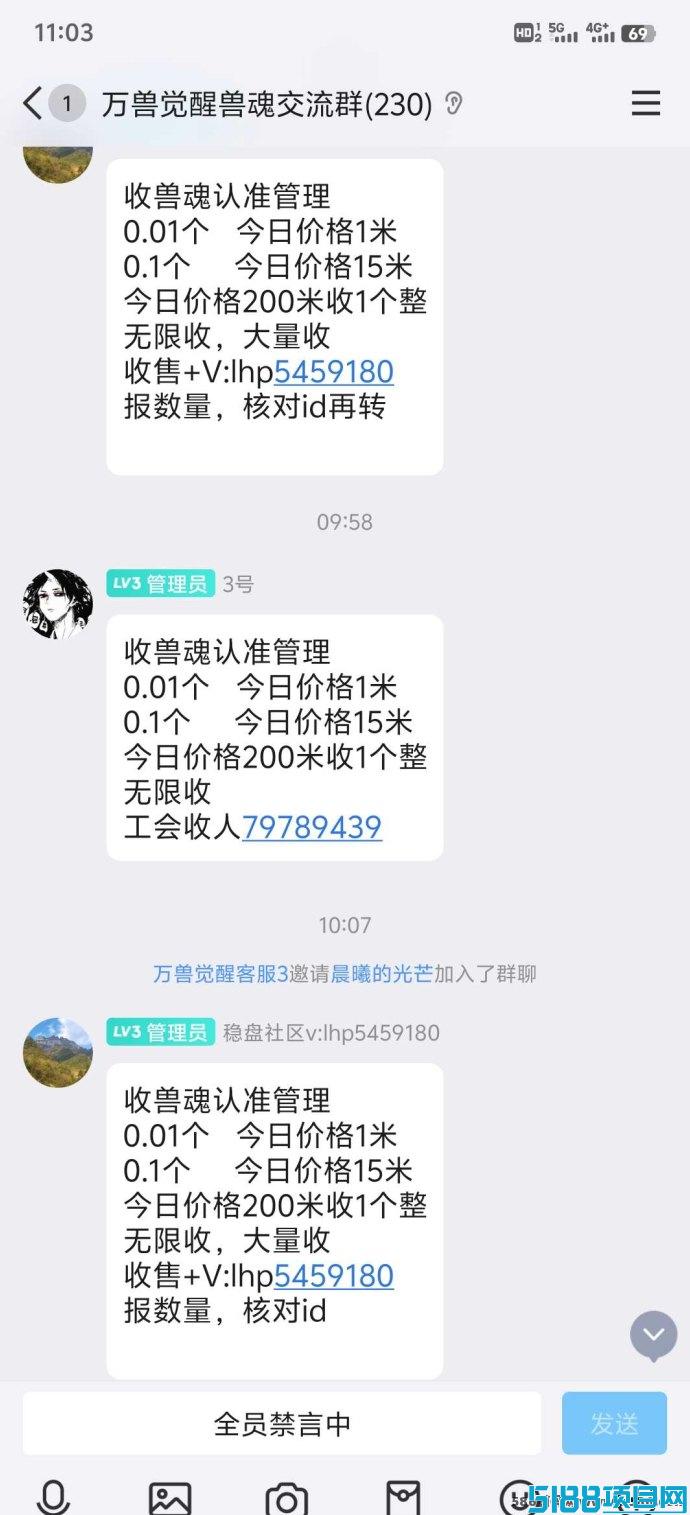Open the red envelope icon
Screen dimensions: 690x1515
403,1497
